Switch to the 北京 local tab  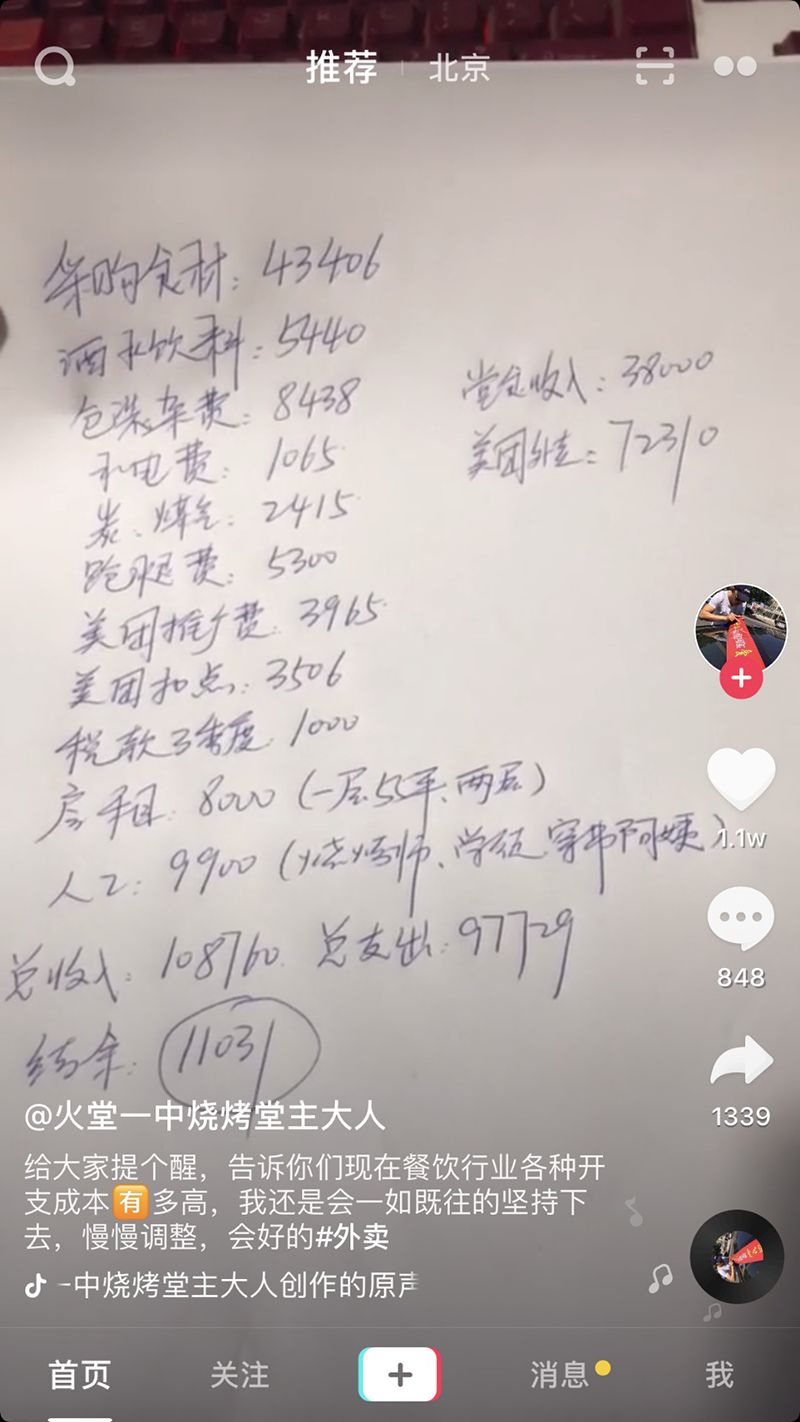459,67
